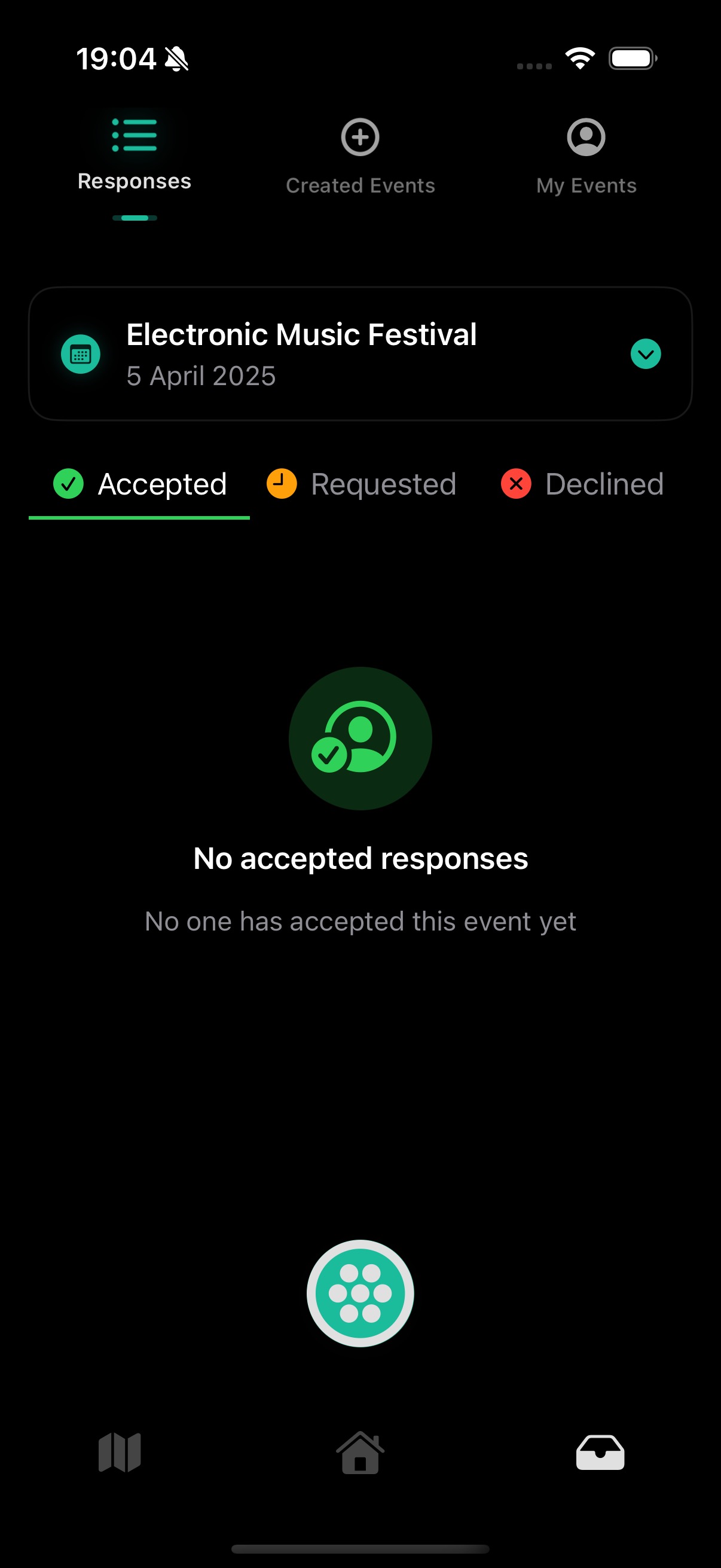The image size is (721, 1568).
Task: Go to the home screen tab
Action: tap(360, 1453)
